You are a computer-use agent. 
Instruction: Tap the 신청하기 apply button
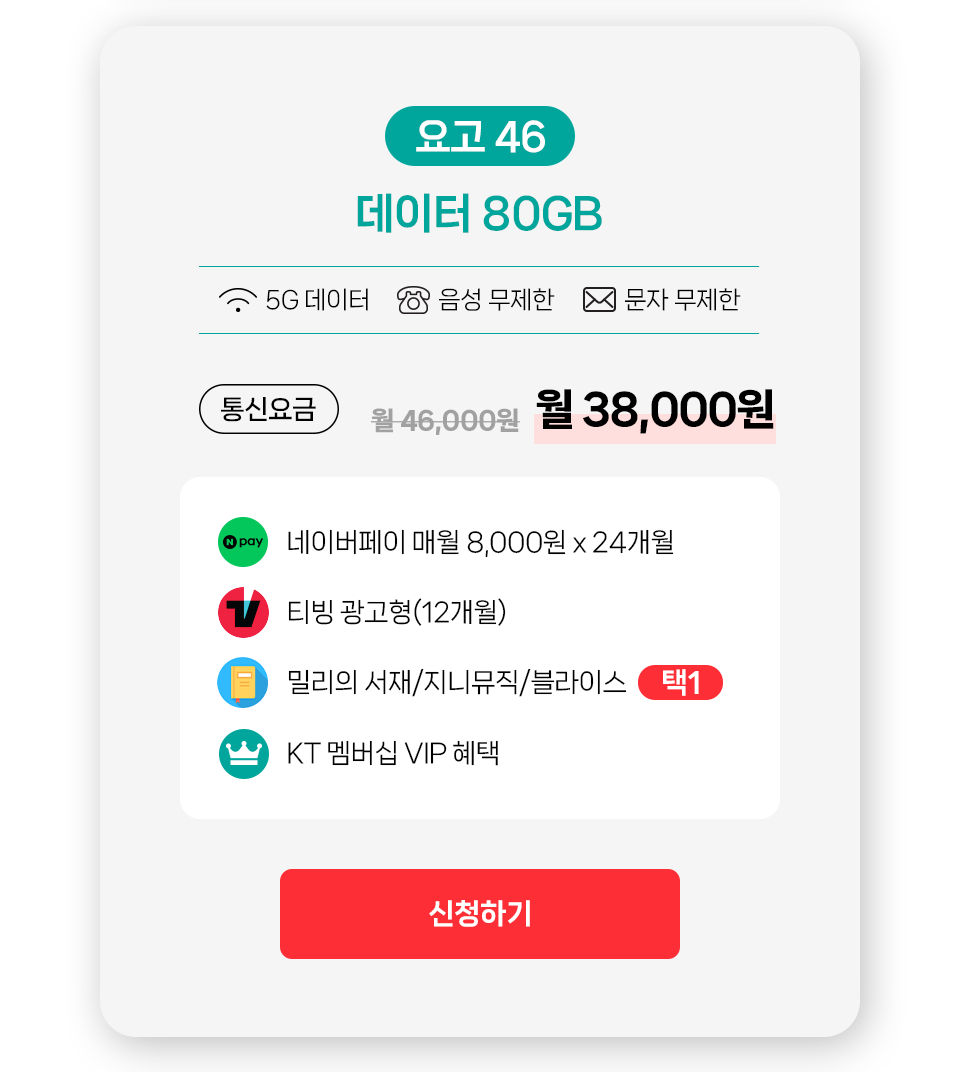tap(480, 913)
